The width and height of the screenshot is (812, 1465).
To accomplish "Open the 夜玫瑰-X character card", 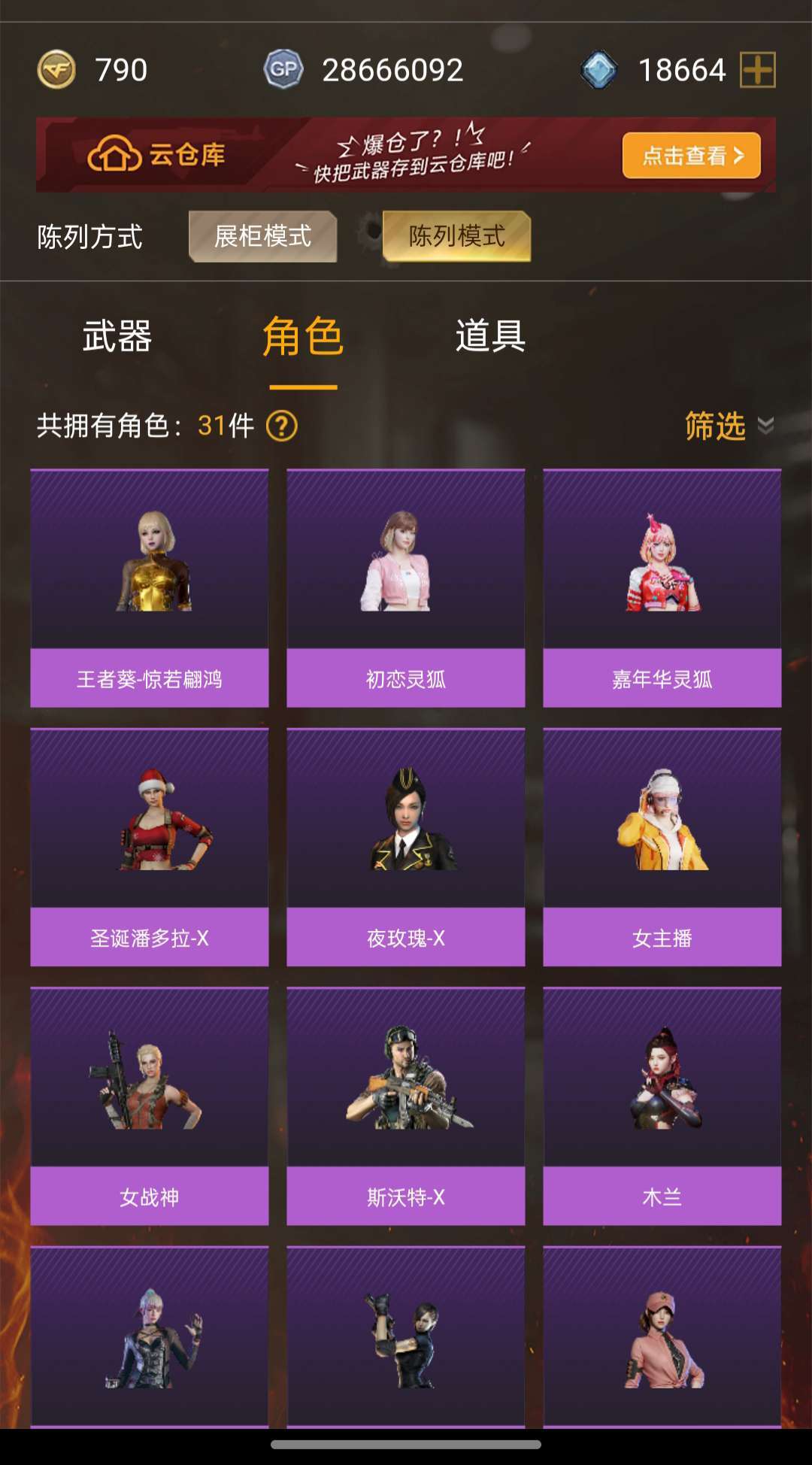I will (406, 847).
